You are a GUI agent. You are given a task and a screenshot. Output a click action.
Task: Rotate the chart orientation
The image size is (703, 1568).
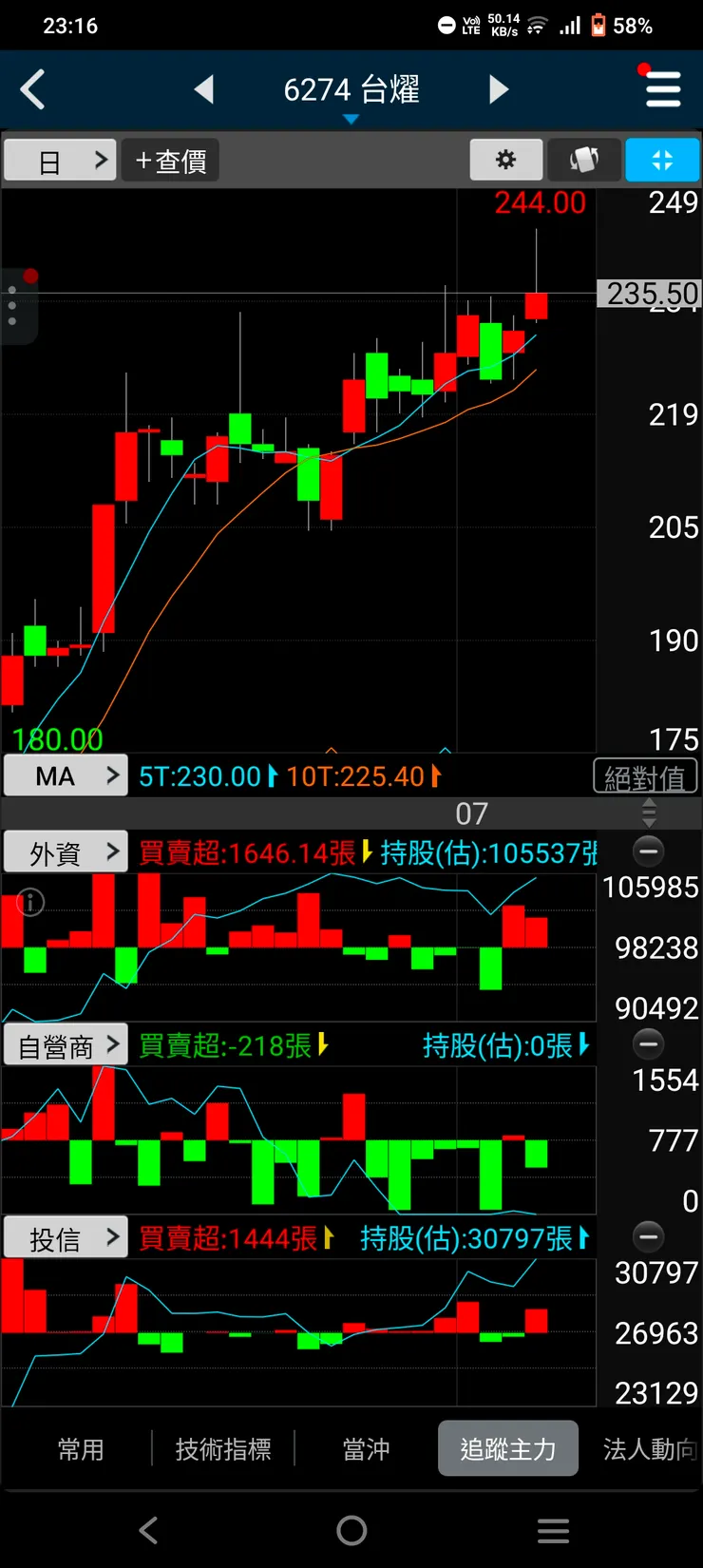584,160
